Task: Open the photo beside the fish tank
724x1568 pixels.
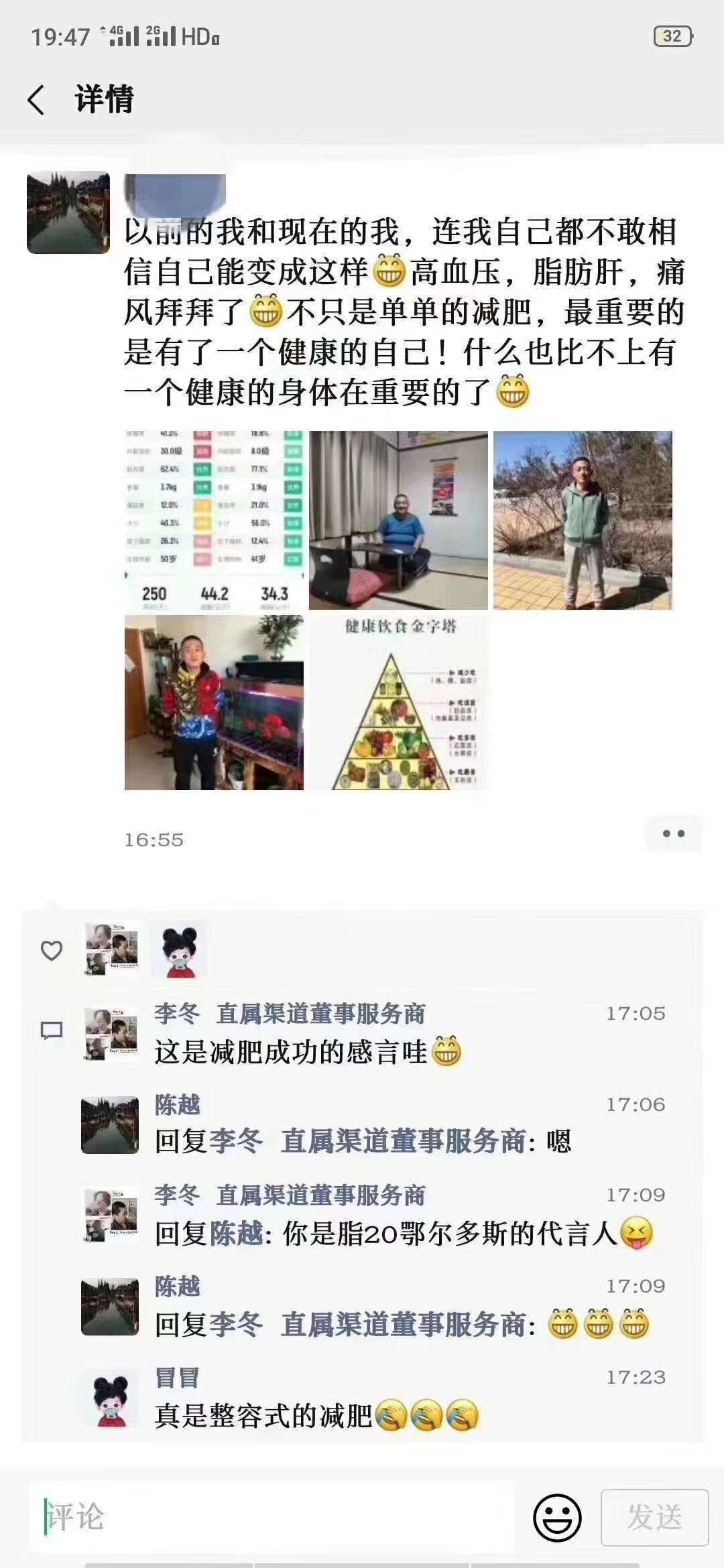Action: click(x=214, y=702)
